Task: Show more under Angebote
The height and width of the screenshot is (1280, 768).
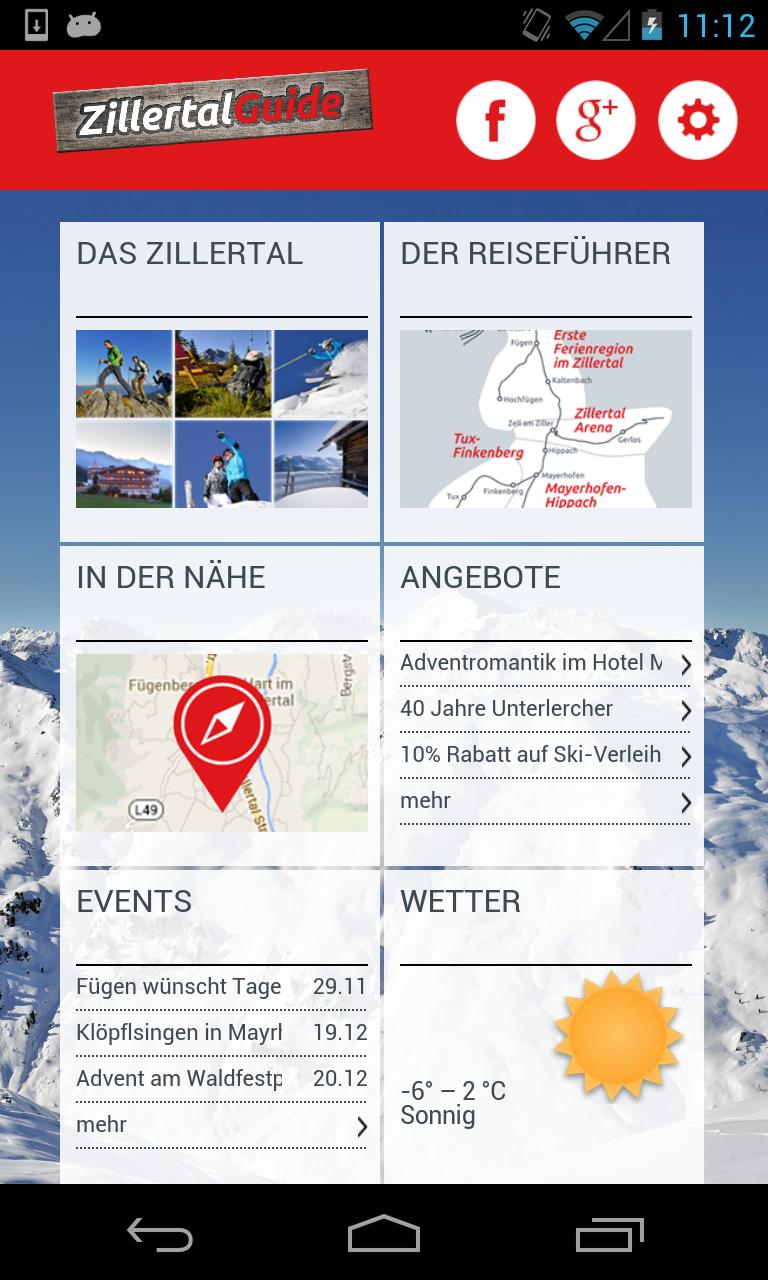Action: tap(545, 801)
